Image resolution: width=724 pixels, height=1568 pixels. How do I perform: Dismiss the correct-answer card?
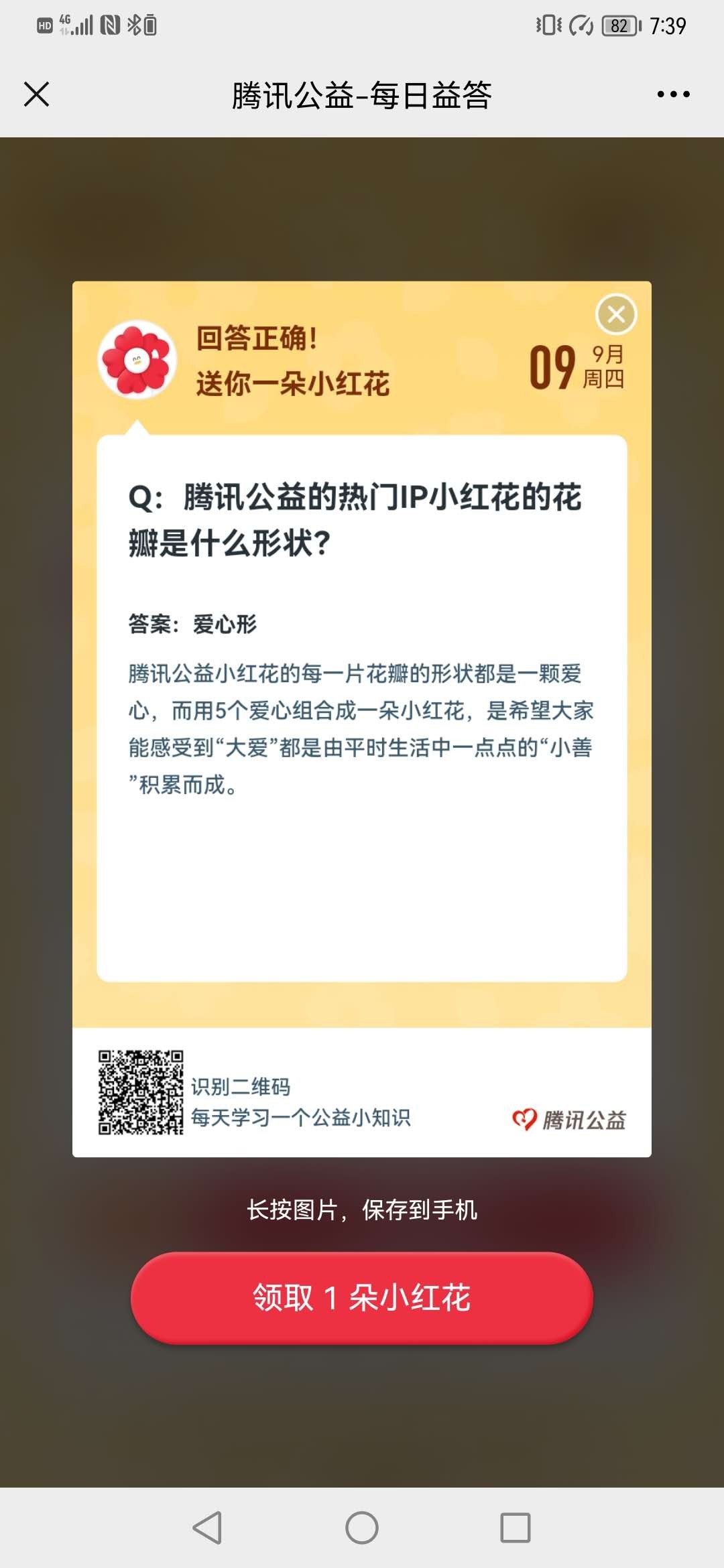point(616,314)
